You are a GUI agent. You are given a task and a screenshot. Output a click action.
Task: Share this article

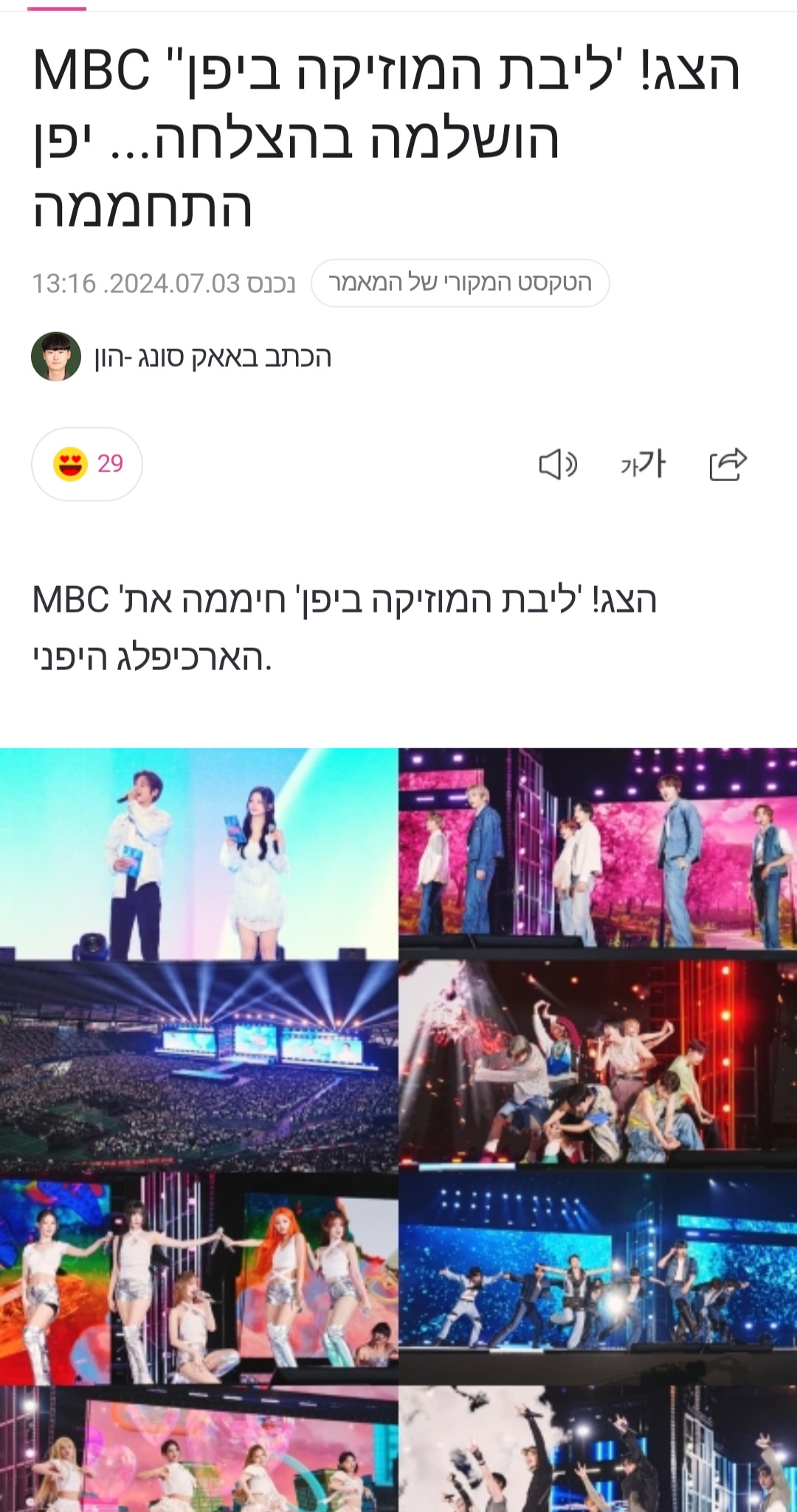click(x=728, y=465)
